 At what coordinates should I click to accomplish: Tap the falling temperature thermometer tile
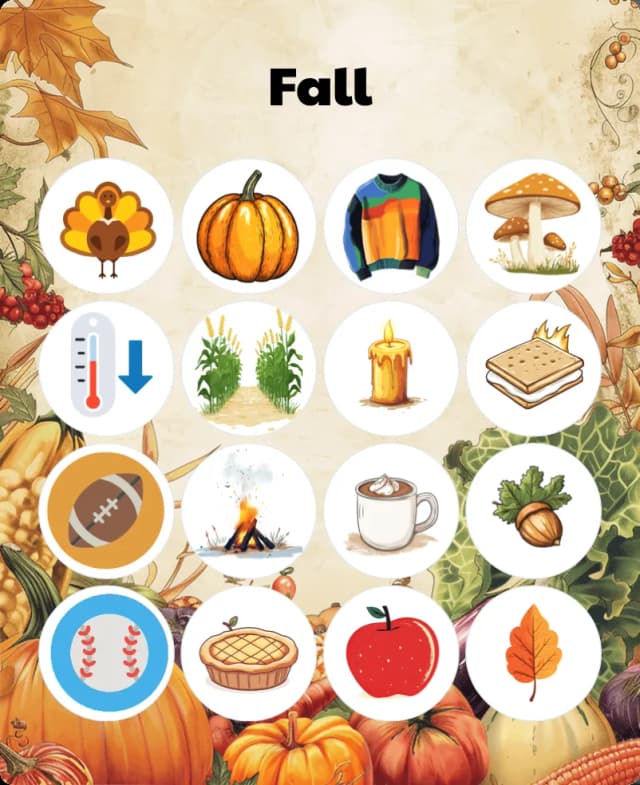106,368
